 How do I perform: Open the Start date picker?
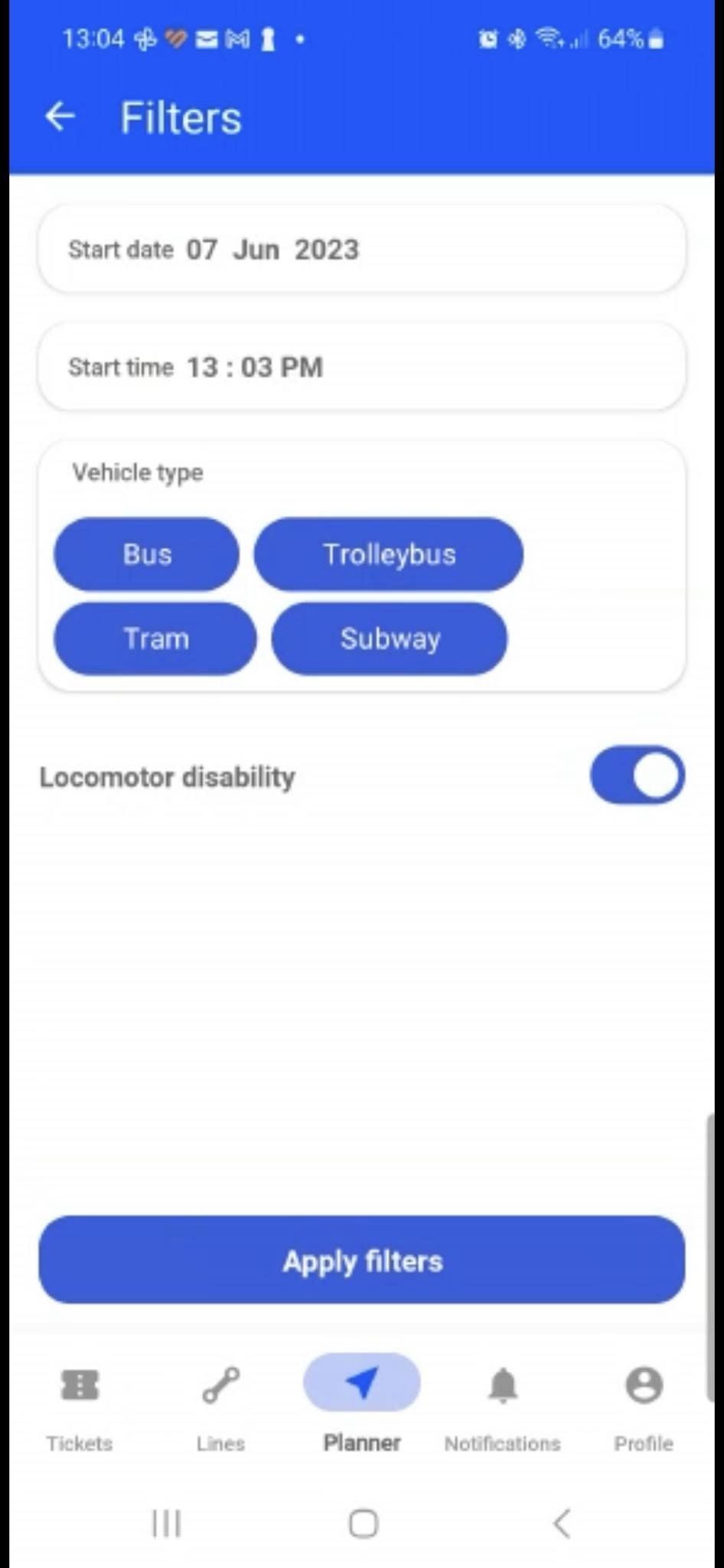361,249
